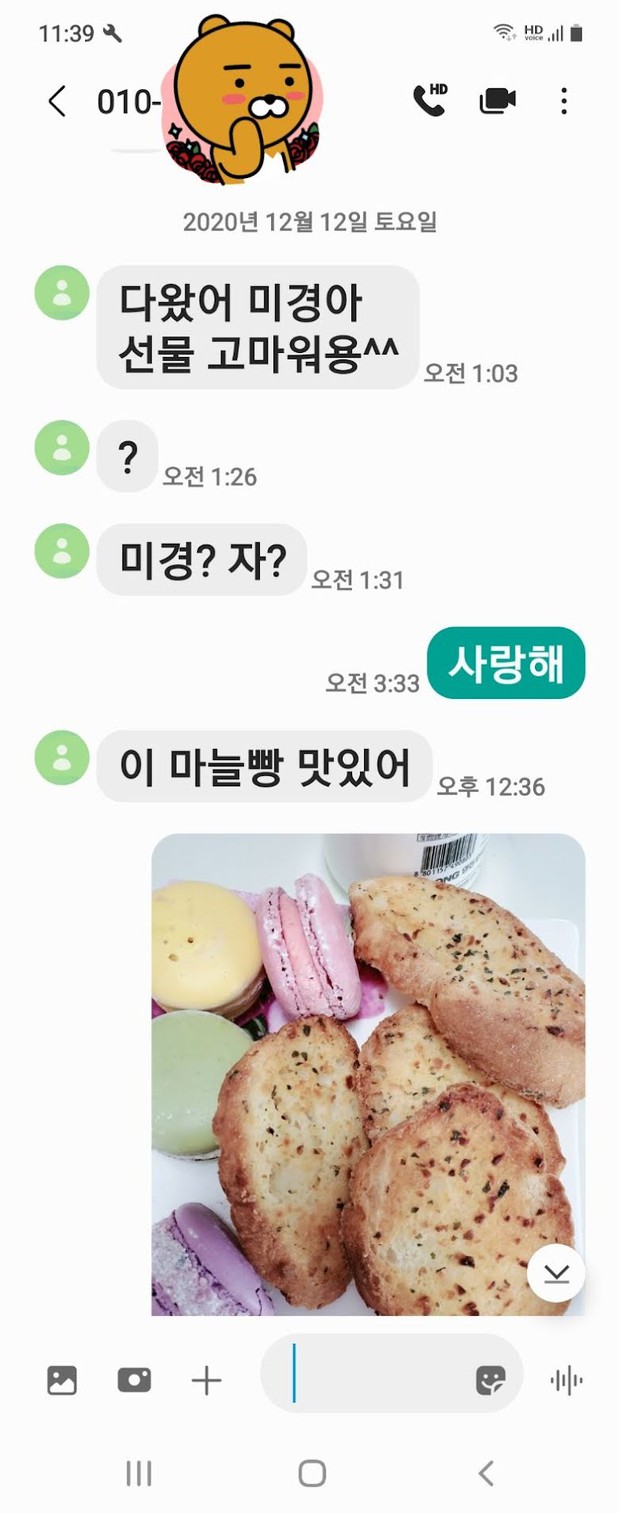Start an HD voice call
This screenshot has height=1513, width=620.
pyautogui.click(x=430, y=100)
